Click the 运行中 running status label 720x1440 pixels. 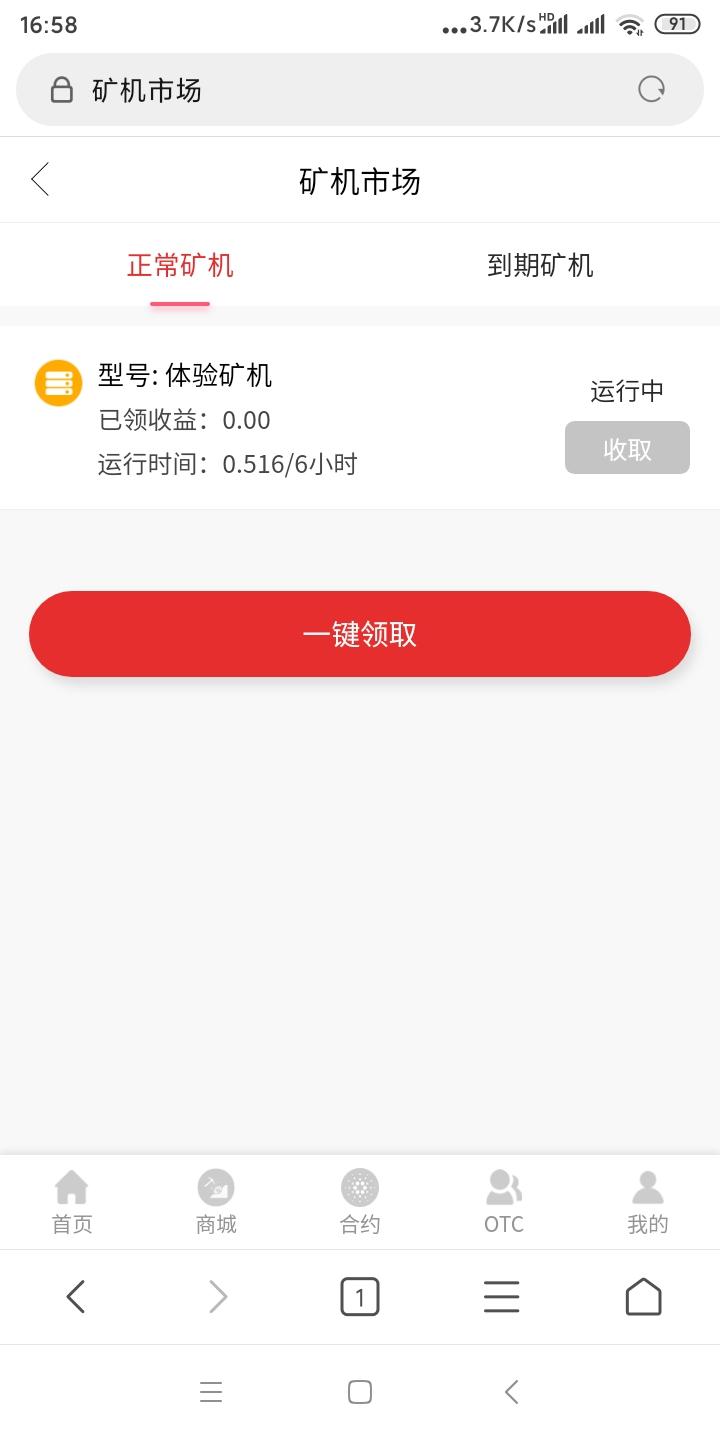627,391
